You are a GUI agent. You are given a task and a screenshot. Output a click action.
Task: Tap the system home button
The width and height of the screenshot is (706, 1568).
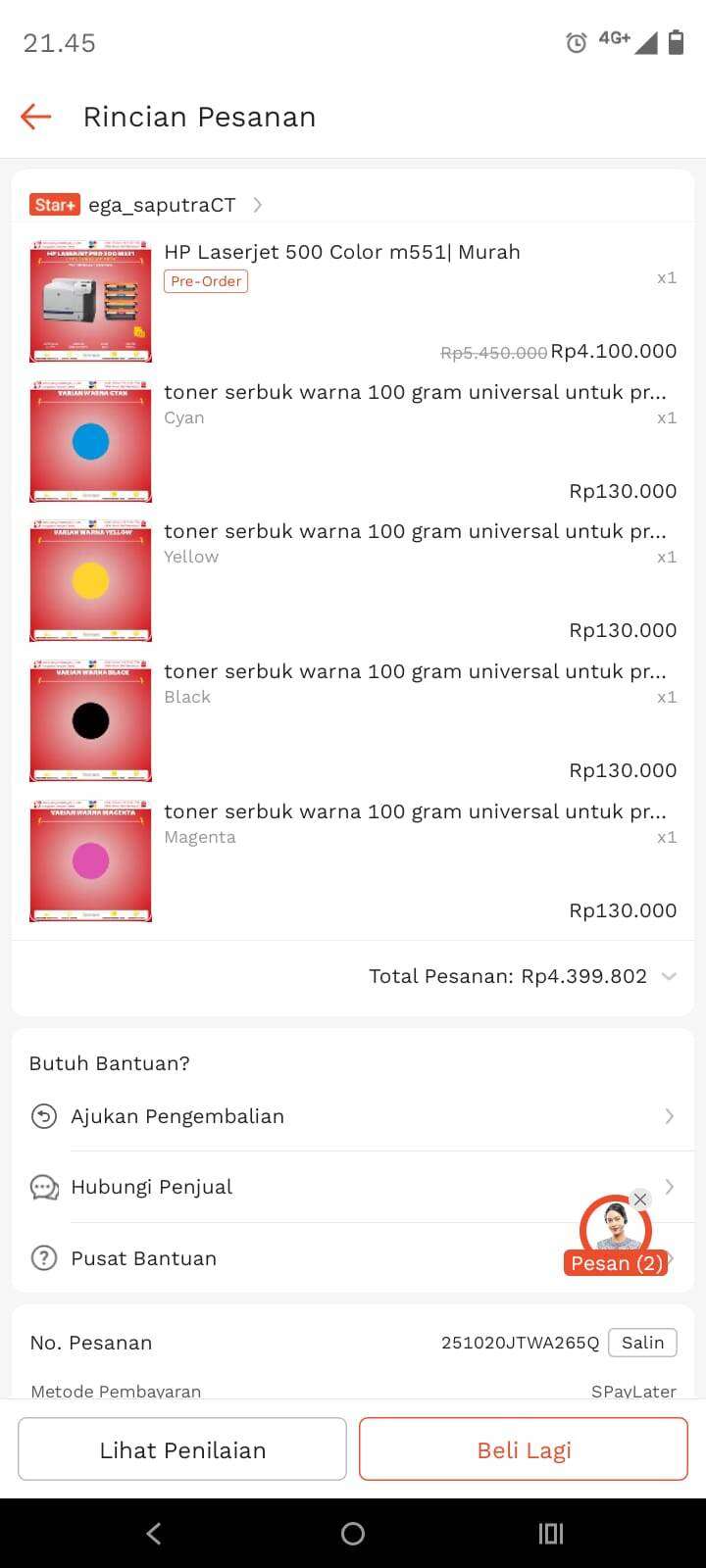(353, 1534)
